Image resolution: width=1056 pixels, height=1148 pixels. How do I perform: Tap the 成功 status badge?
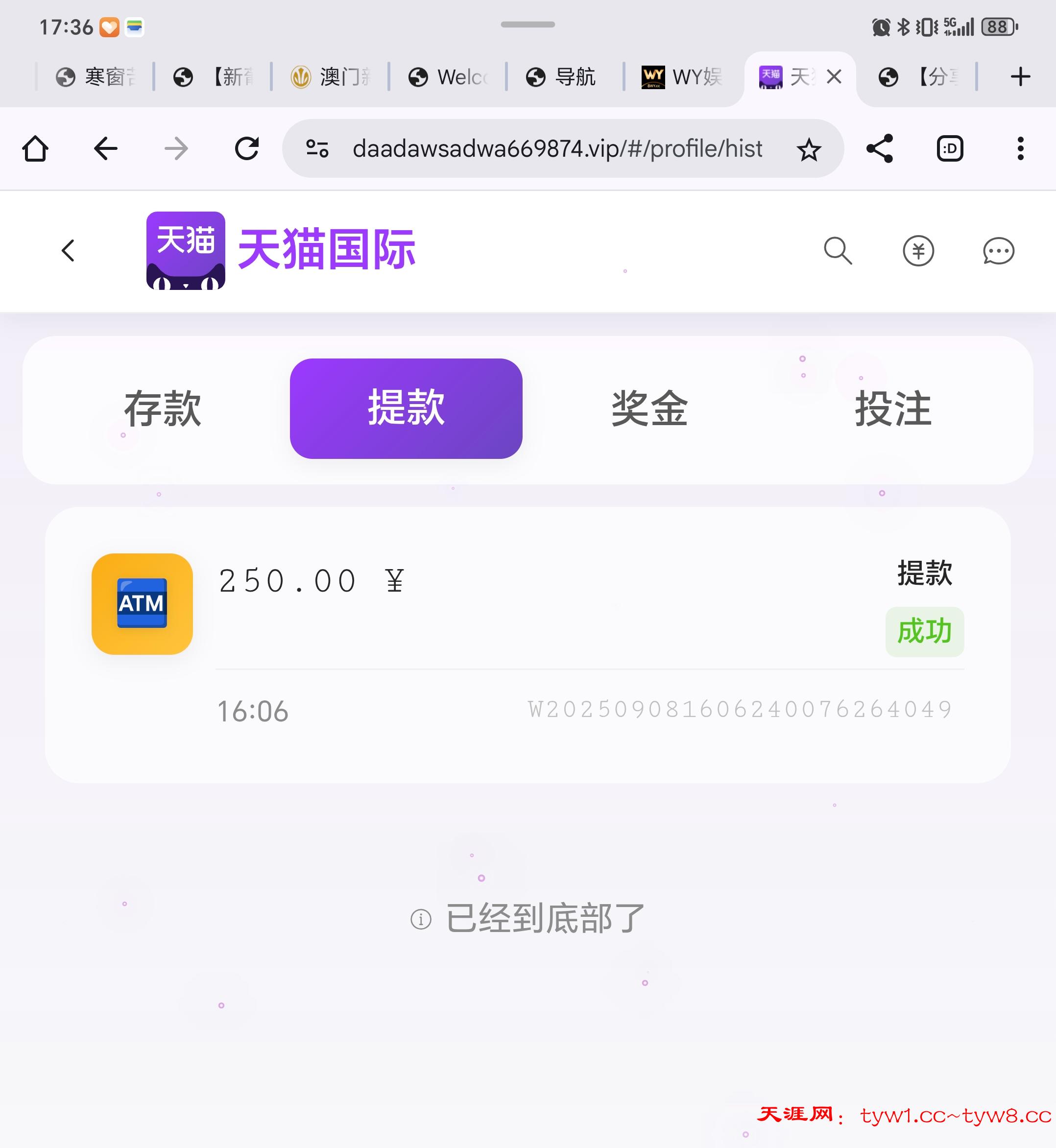point(924,631)
